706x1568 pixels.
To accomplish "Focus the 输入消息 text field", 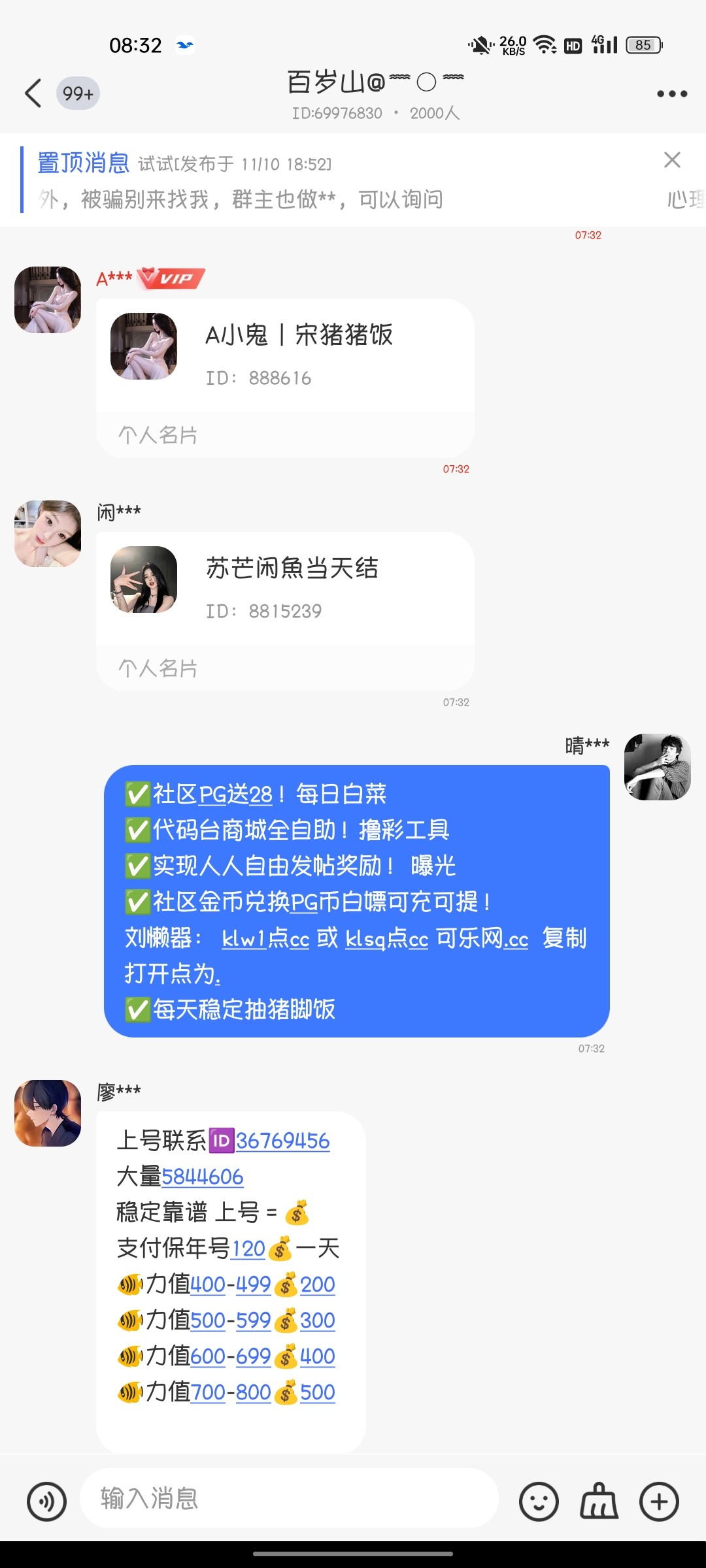I will tap(289, 1498).
